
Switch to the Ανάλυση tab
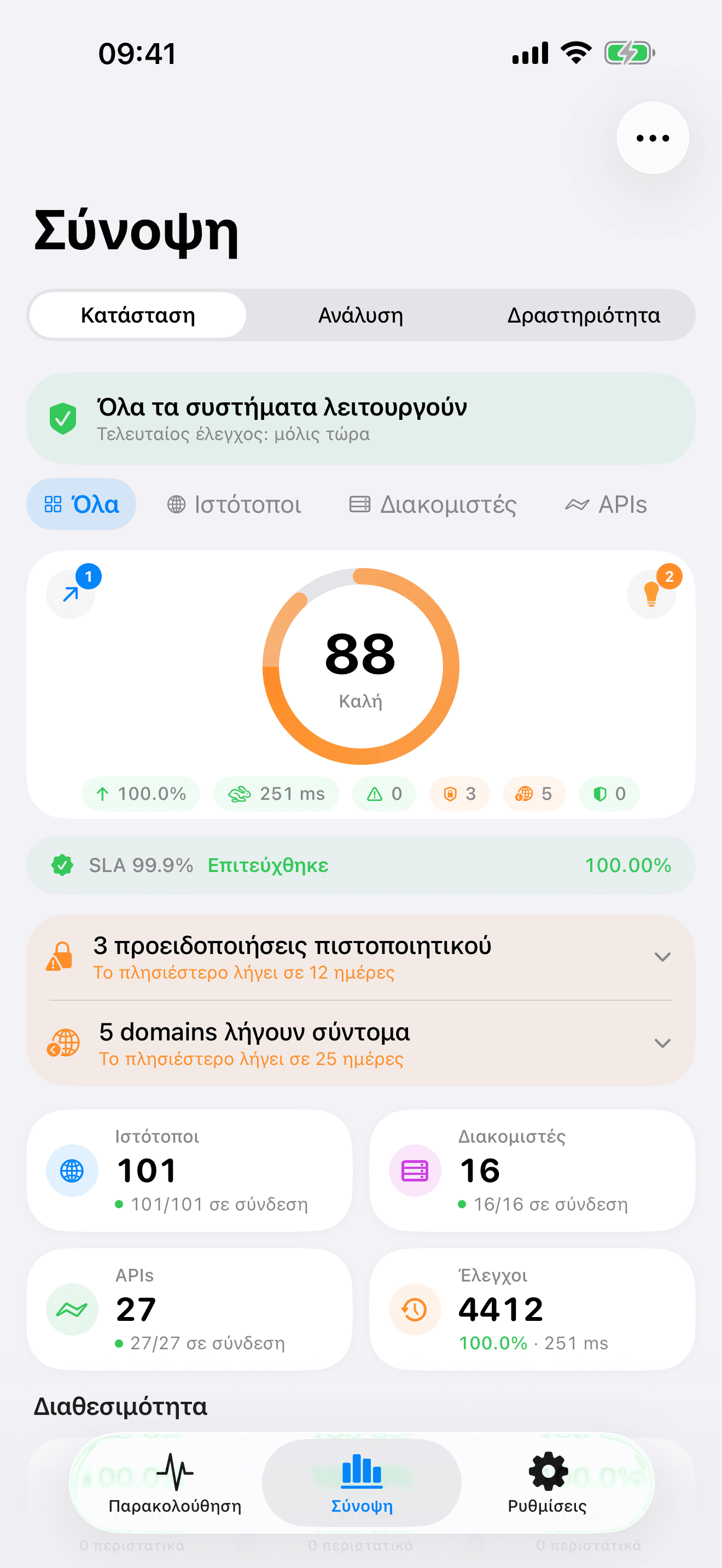362,315
